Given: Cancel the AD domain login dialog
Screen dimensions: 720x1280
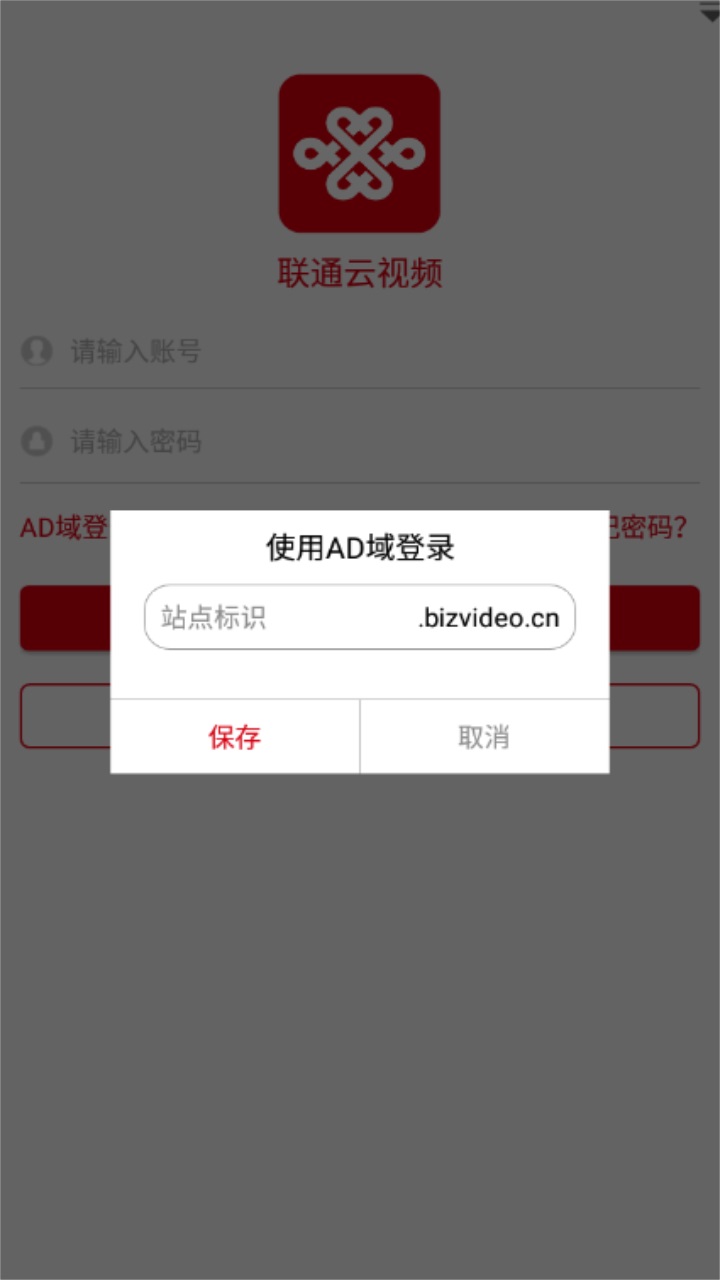Looking at the screenshot, I should pos(484,737).
